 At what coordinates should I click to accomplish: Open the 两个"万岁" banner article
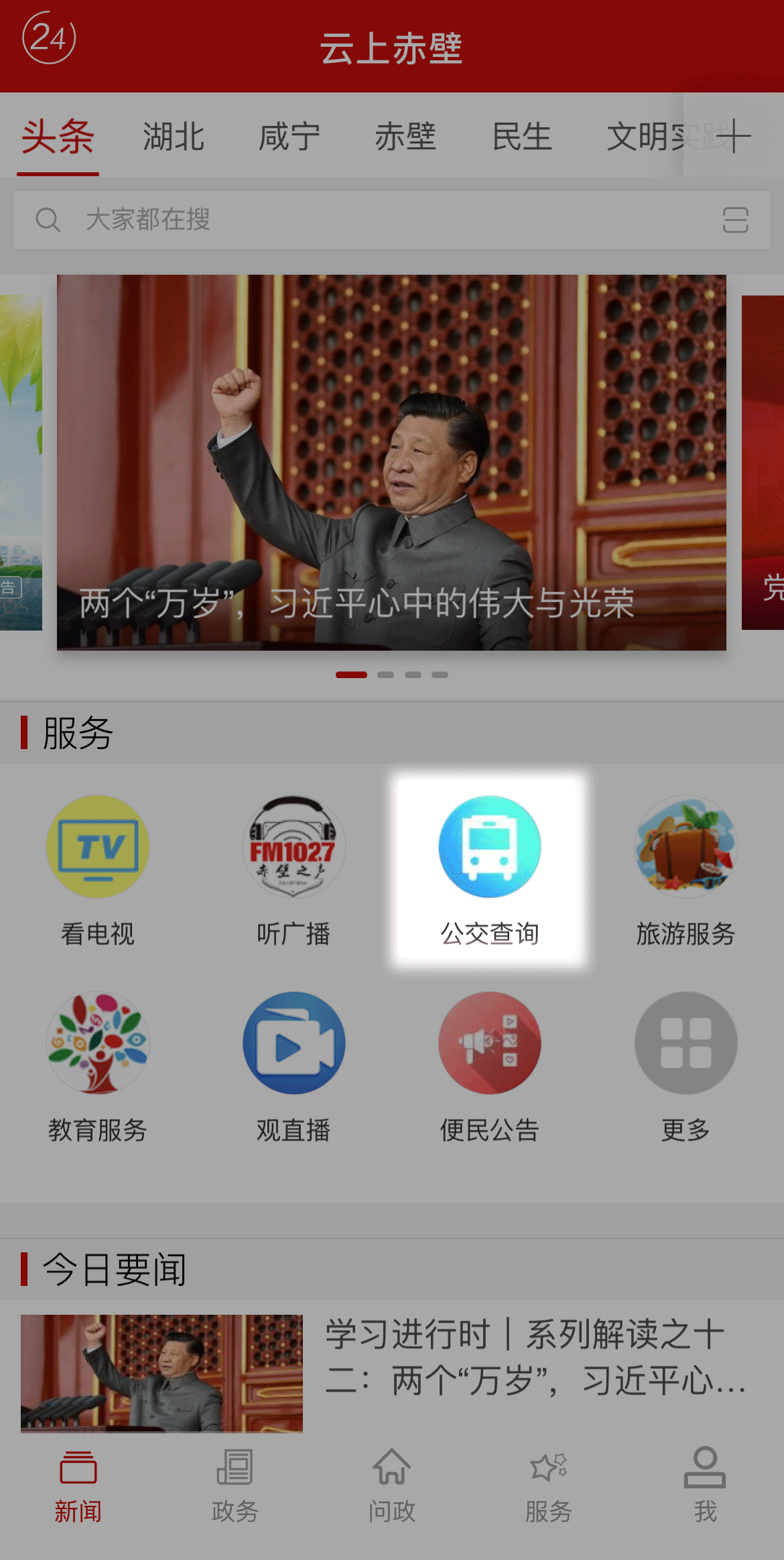coord(391,462)
